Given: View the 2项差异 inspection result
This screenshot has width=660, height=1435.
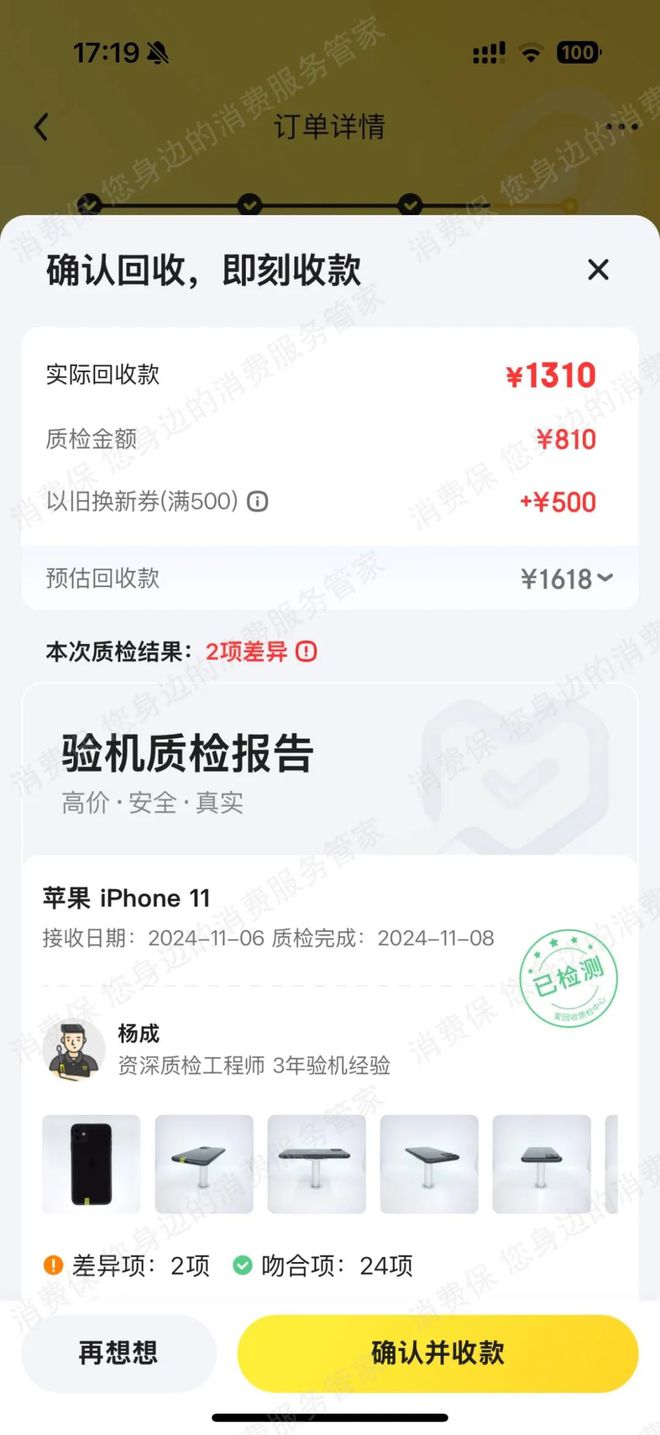Looking at the screenshot, I should 262,652.
